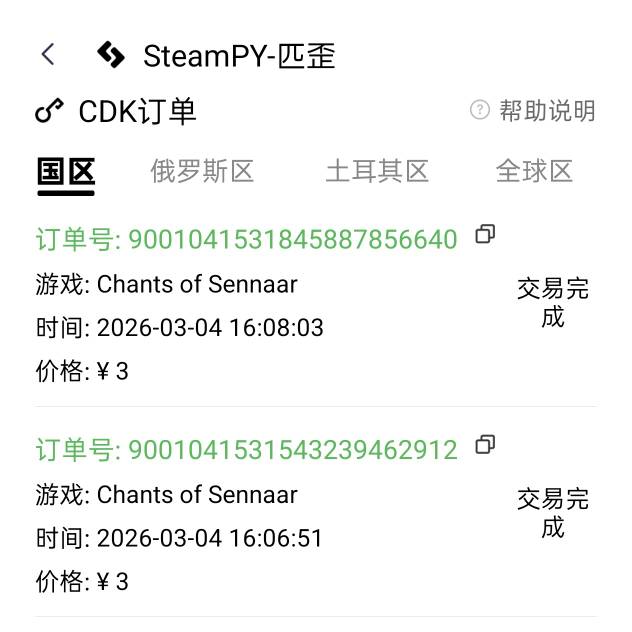Go back using the top-left arrow
Viewport: 632px width, 632px height.
click(48, 55)
